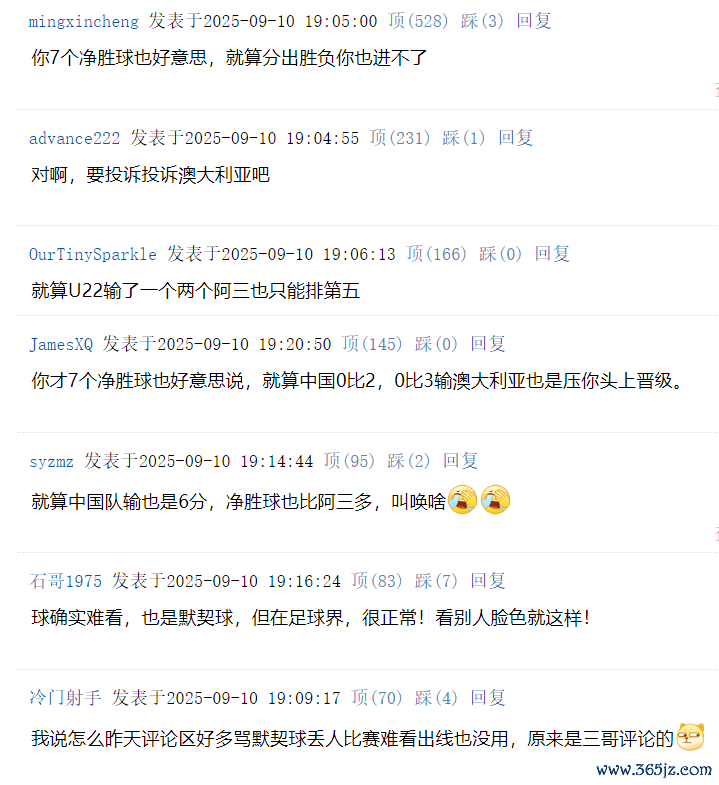Upvote OurTinySparkle's comment with 顶(166)

point(436,254)
